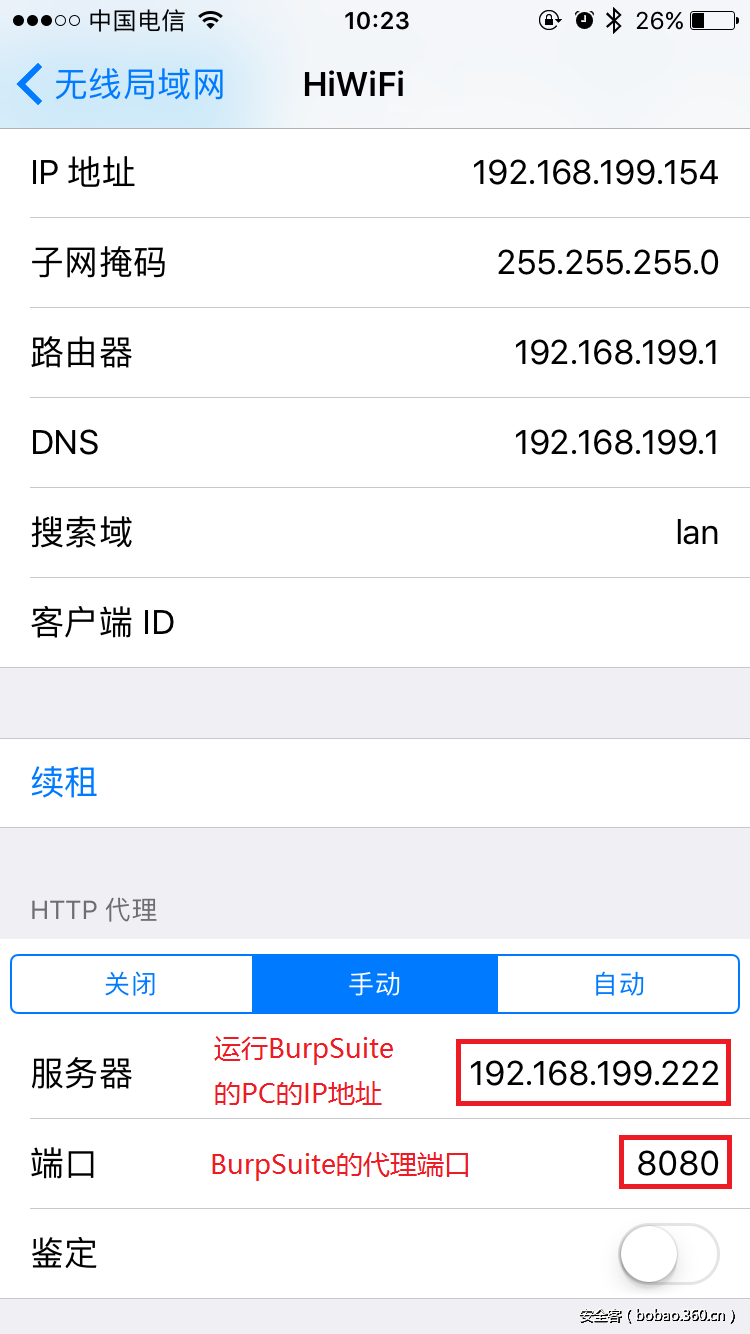
Task: Tap 续租 to renew the DHCP lease
Action: pyautogui.click(x=63, y=783)
